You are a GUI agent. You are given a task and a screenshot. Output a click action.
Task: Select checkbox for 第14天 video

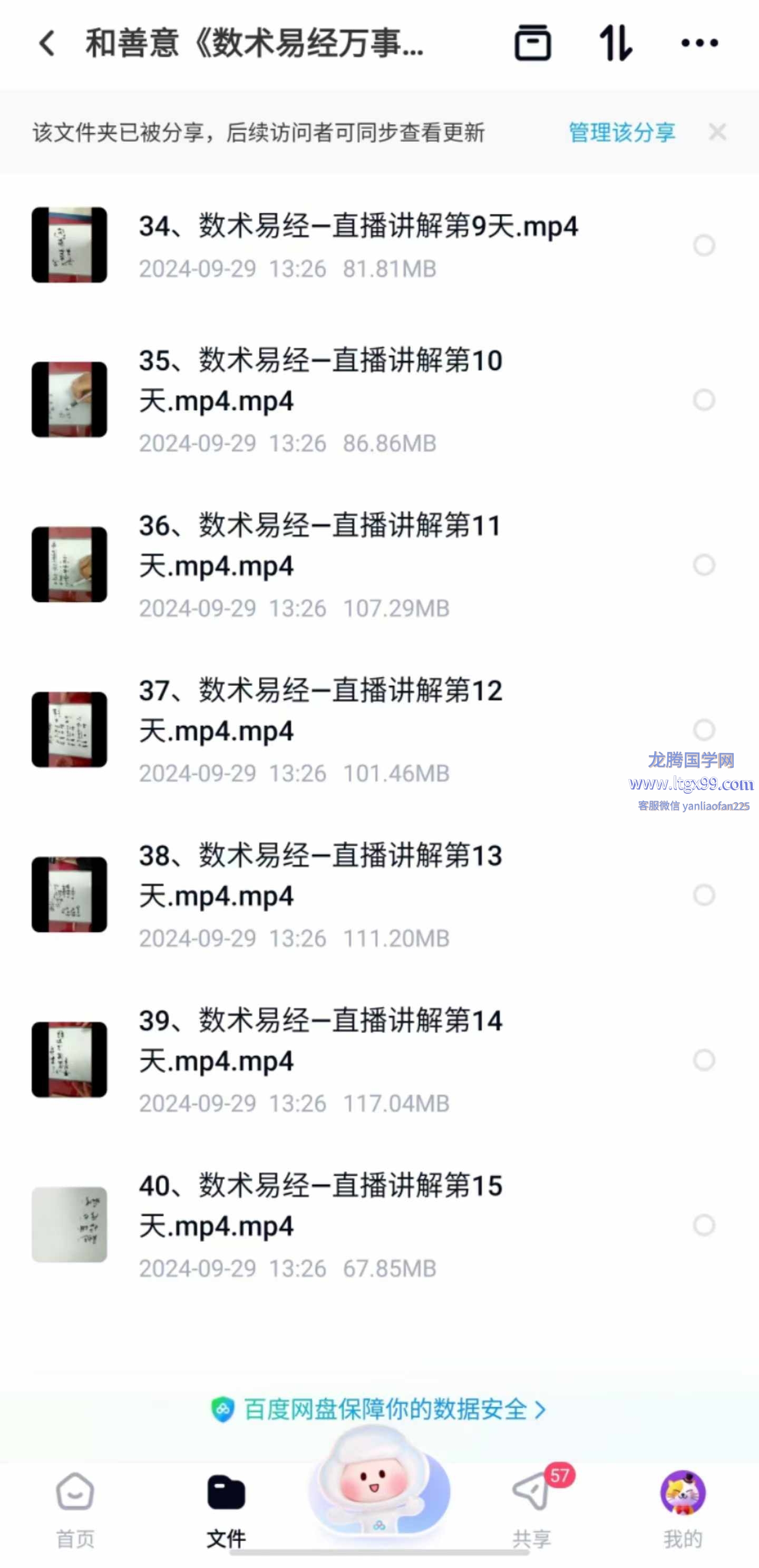click(x=704, y=1060)
